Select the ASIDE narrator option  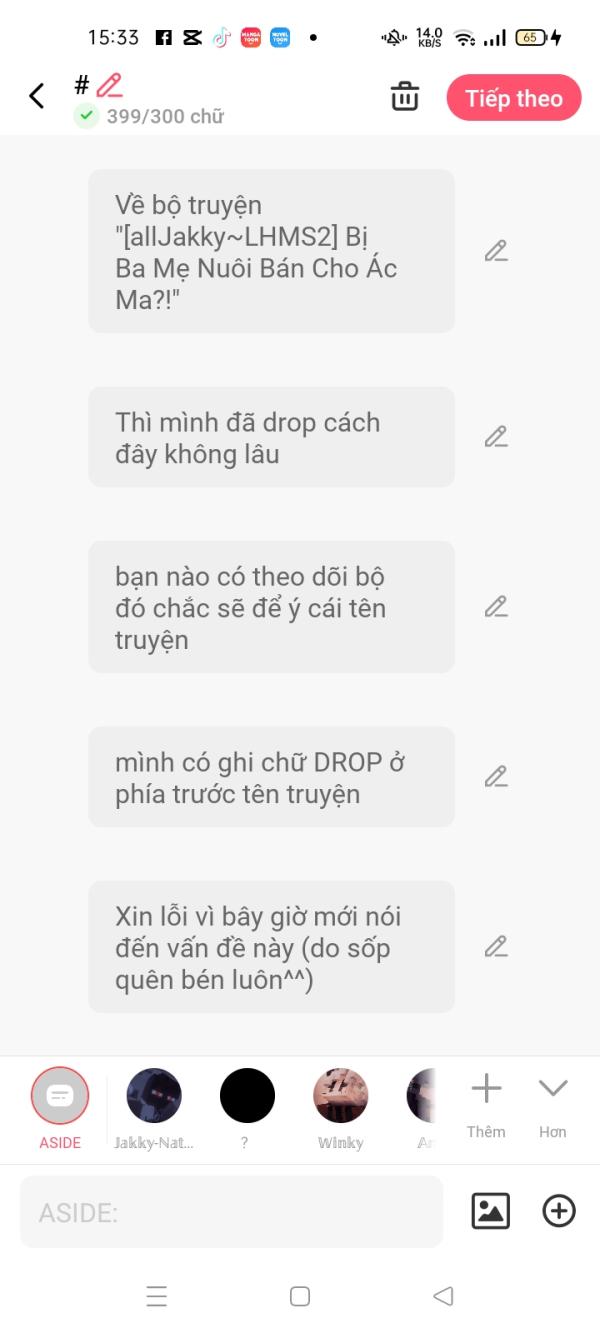point(60,1096)
